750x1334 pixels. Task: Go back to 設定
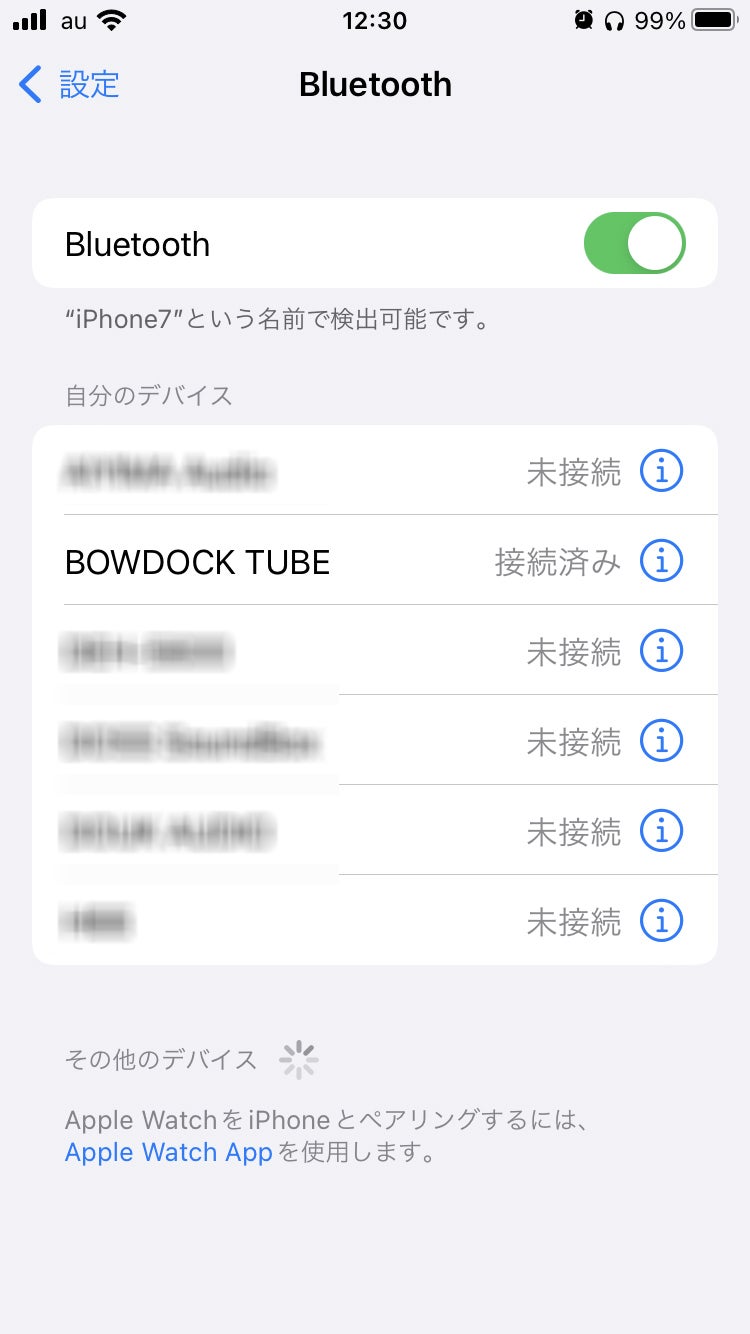pyautogui.click(x=70, y=85)
